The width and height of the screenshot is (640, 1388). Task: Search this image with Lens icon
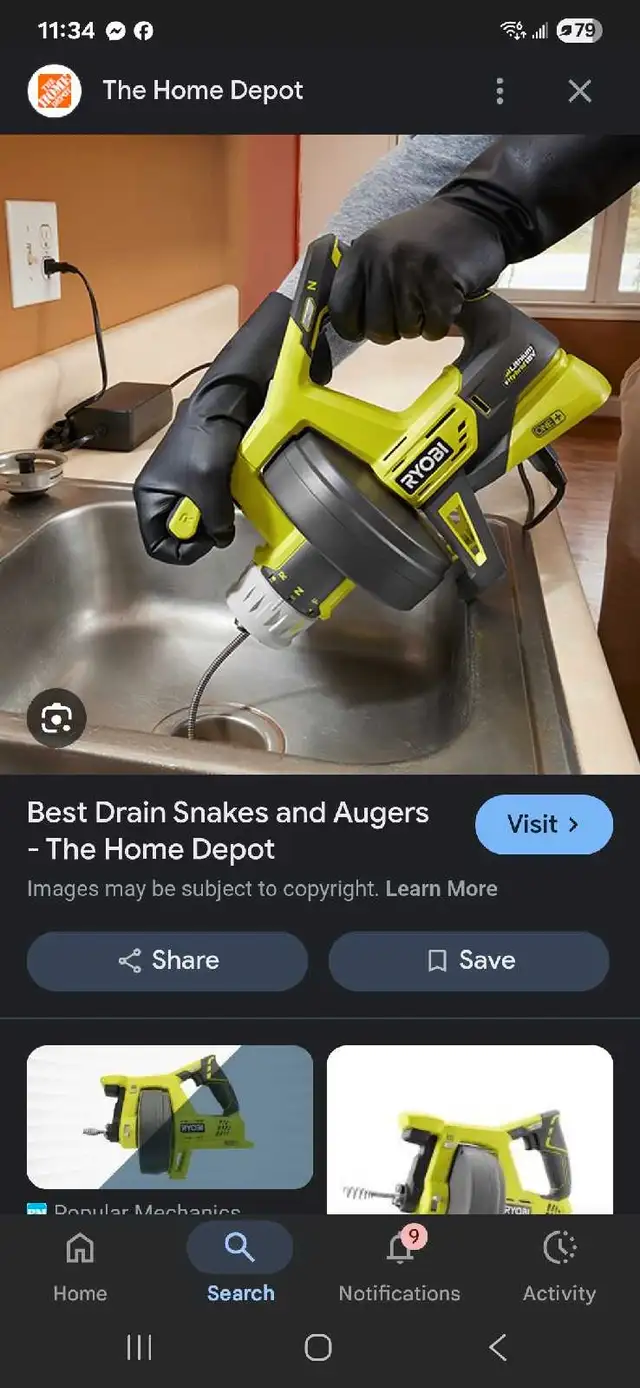point(56,718)
